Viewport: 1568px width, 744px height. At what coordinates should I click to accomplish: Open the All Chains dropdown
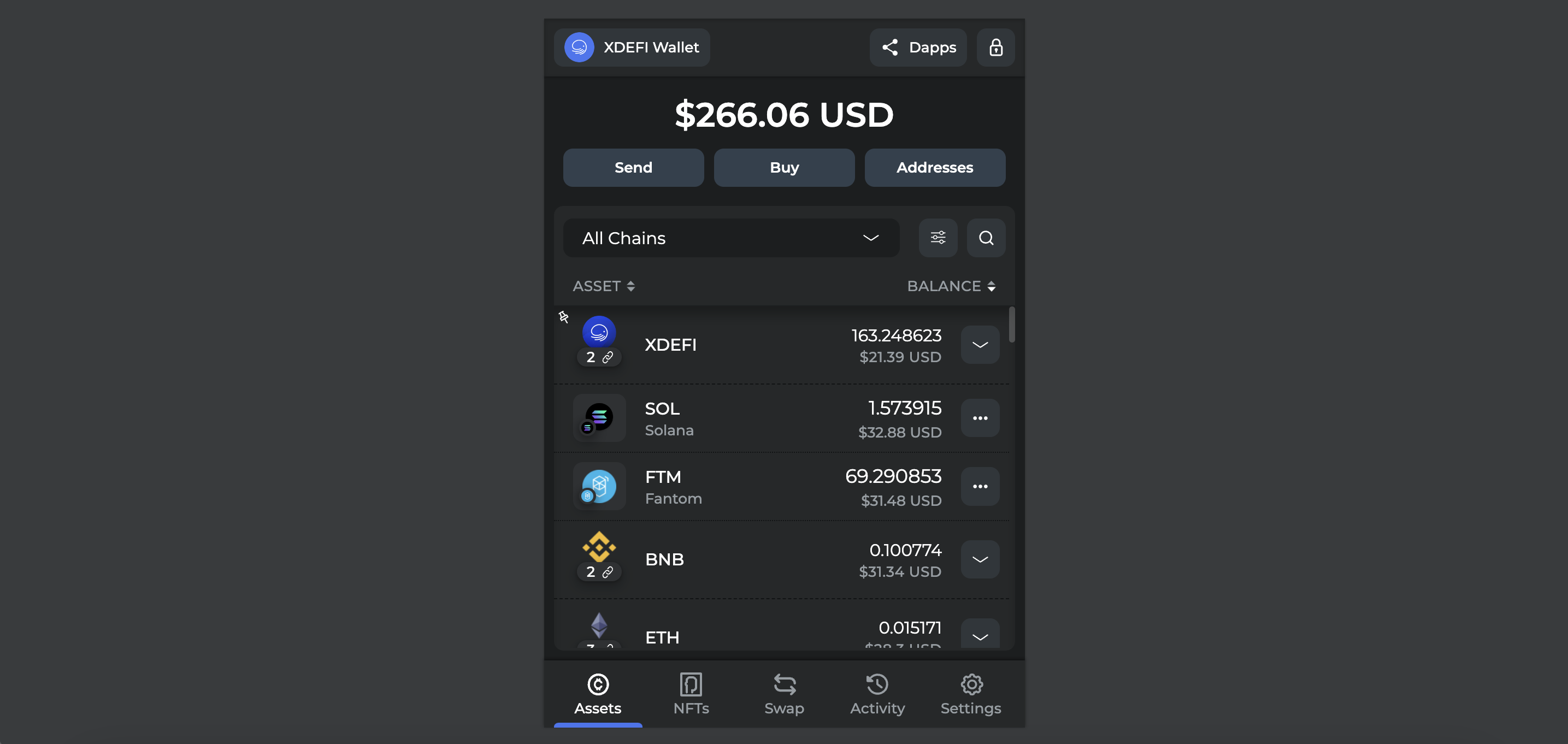(x=730, y=238)
